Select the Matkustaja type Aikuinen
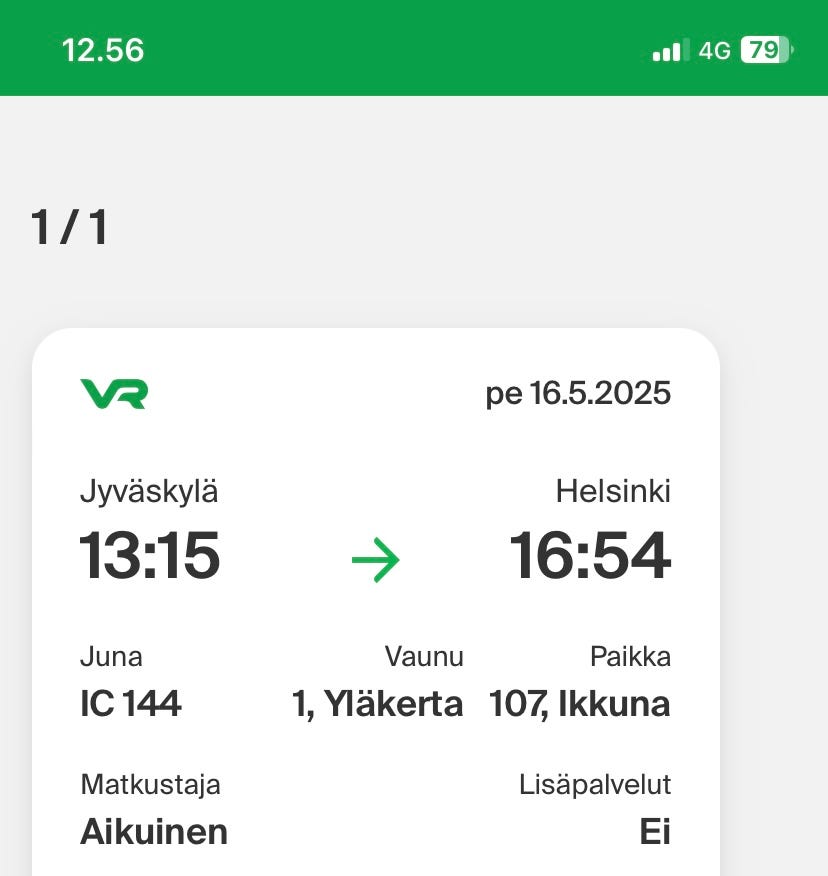This screenshot has width=828, height=876. pos(153,831)
